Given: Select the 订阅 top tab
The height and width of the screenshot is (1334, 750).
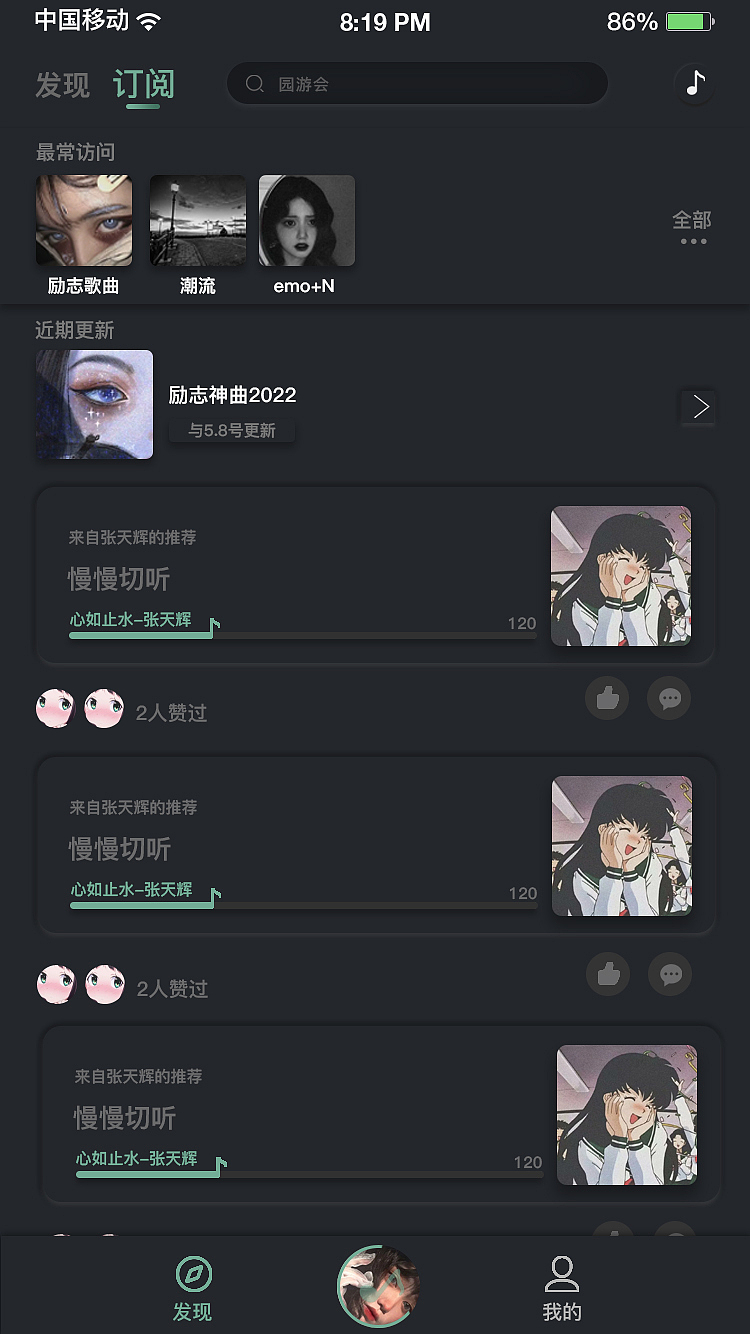Looking at the screenshot, I should 144,85.
